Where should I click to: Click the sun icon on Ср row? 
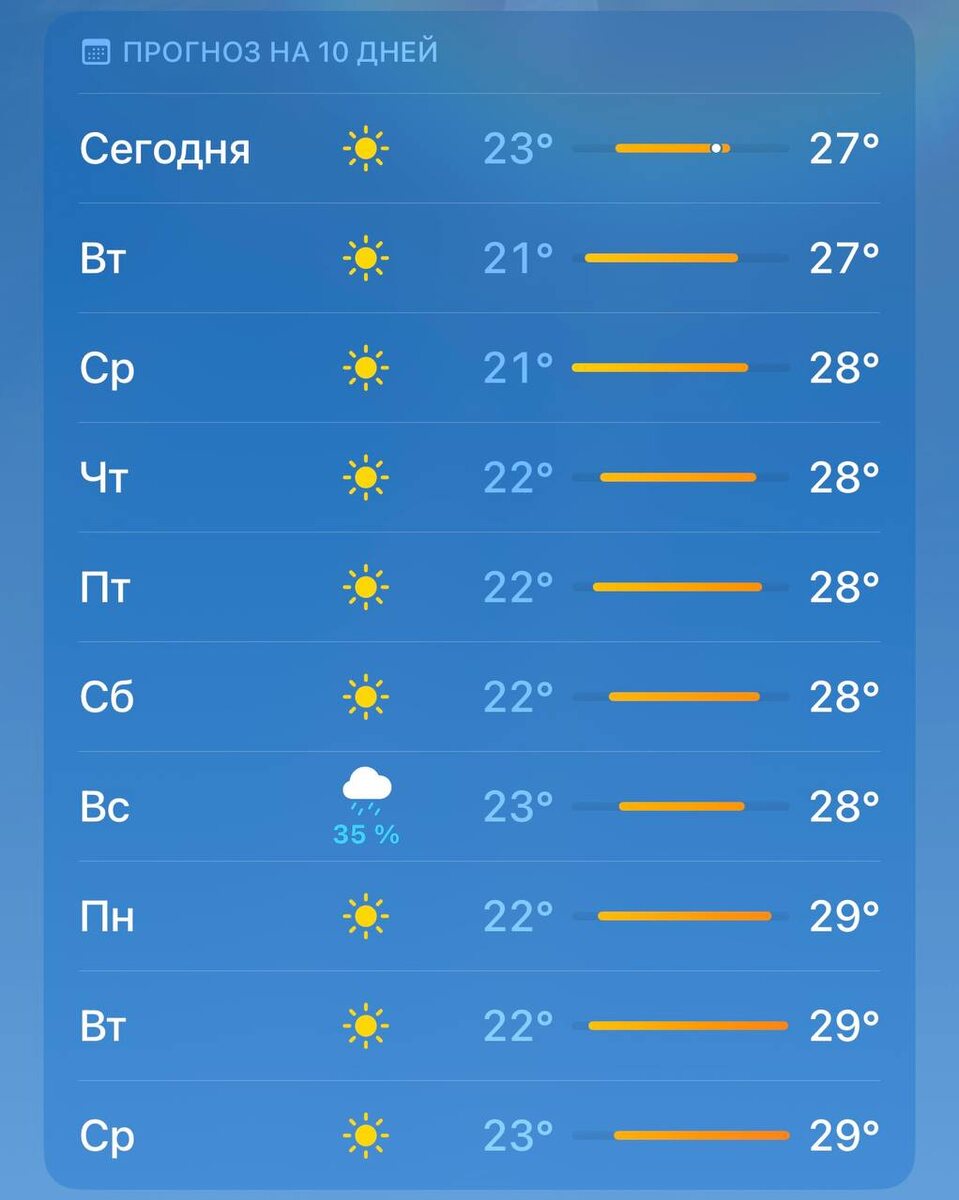366,368
